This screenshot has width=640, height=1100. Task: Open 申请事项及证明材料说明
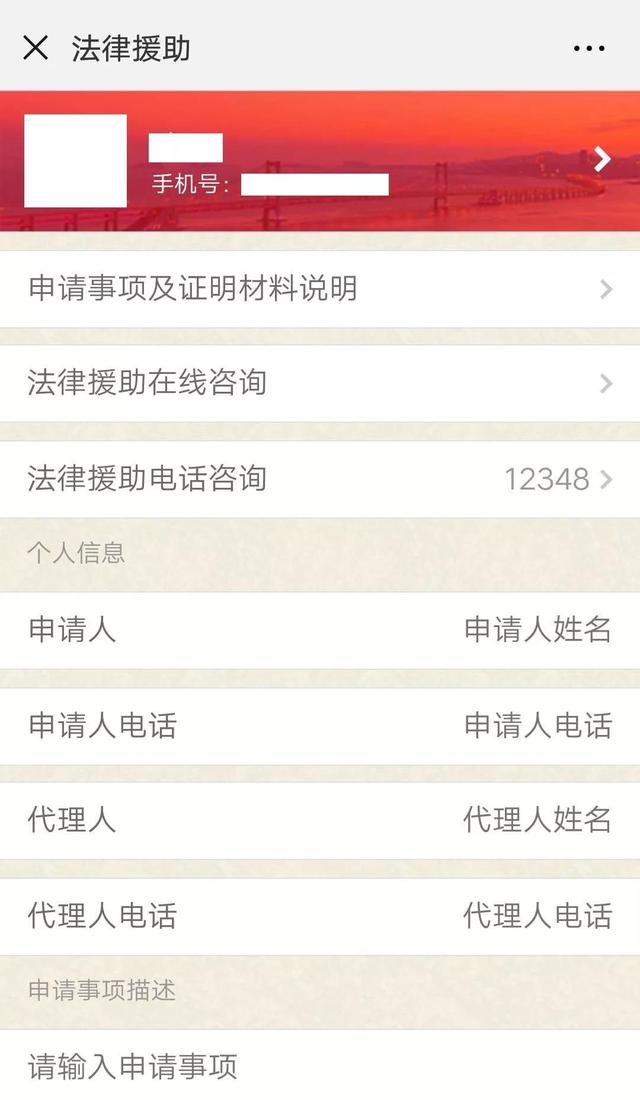click(320, 289)
